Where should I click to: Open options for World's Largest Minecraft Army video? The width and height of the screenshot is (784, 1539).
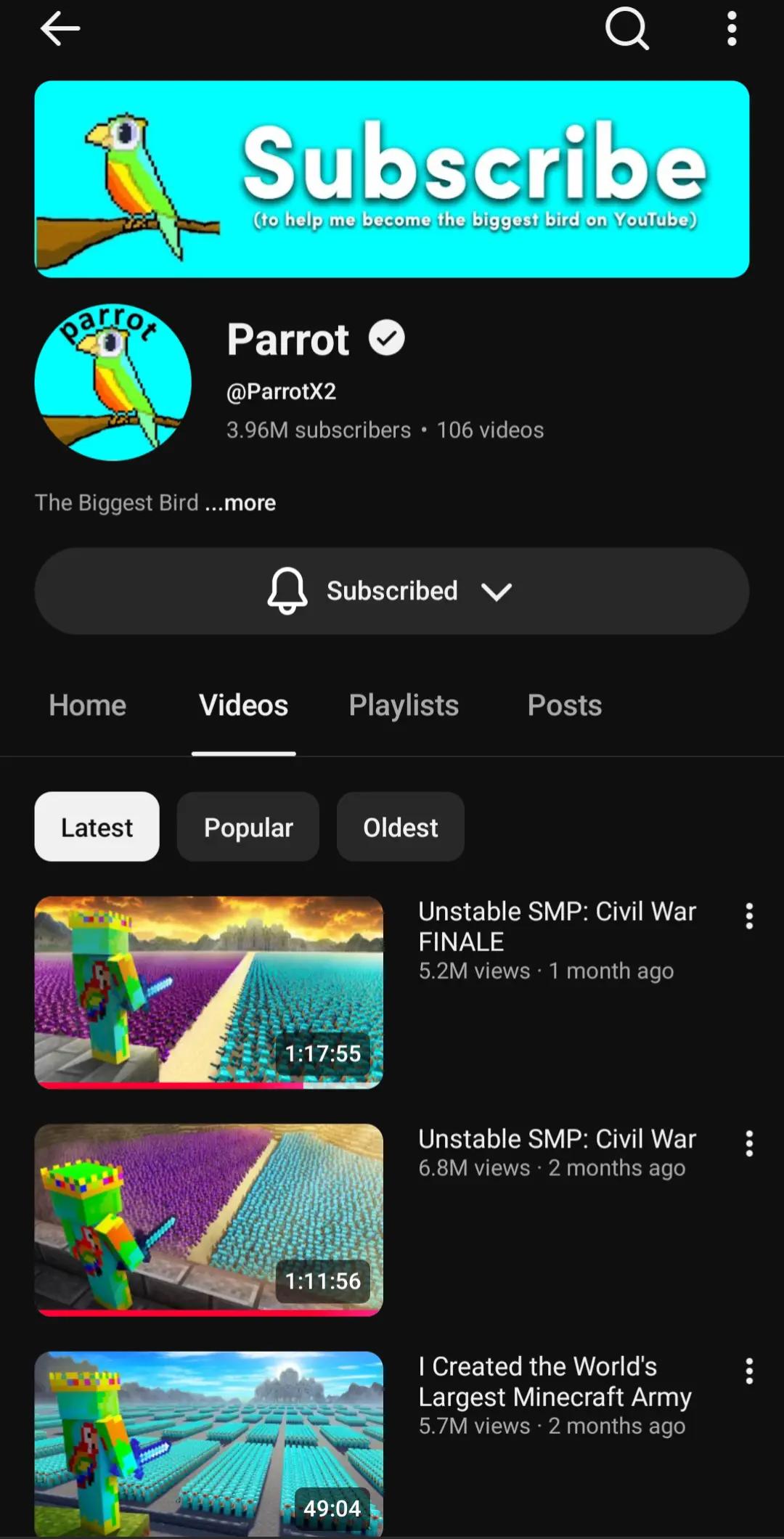pyautogui.click(x=749, y=1371)
